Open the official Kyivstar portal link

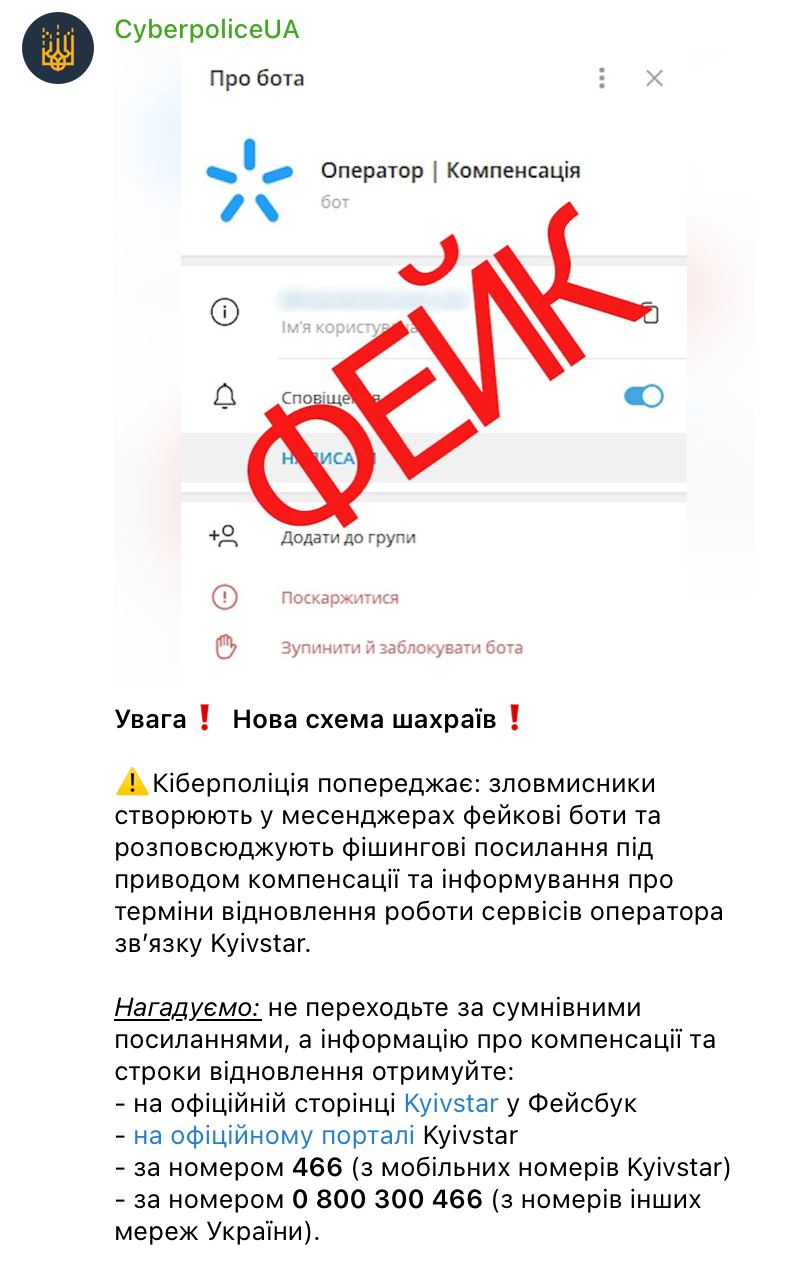pos(274,1135)
